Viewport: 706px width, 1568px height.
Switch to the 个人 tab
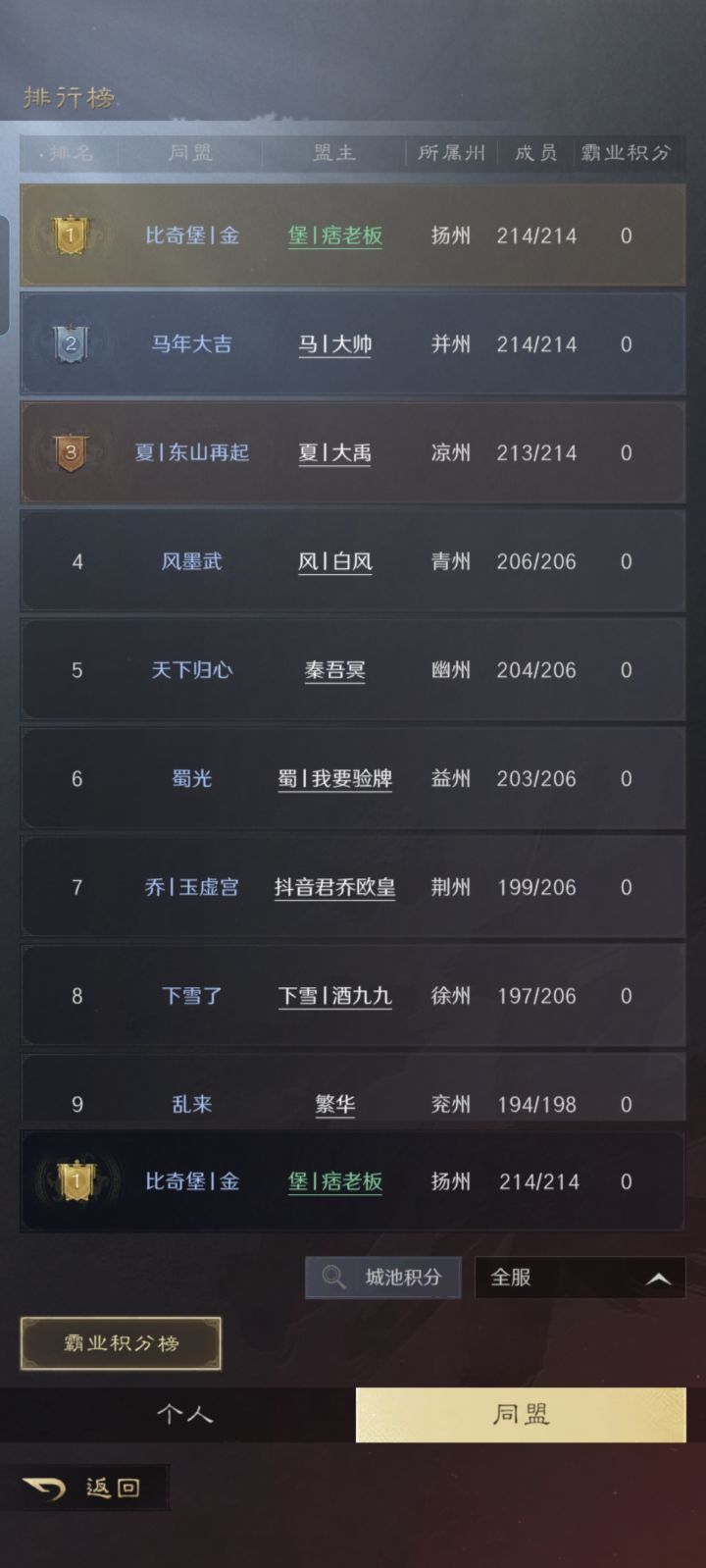185,1415
